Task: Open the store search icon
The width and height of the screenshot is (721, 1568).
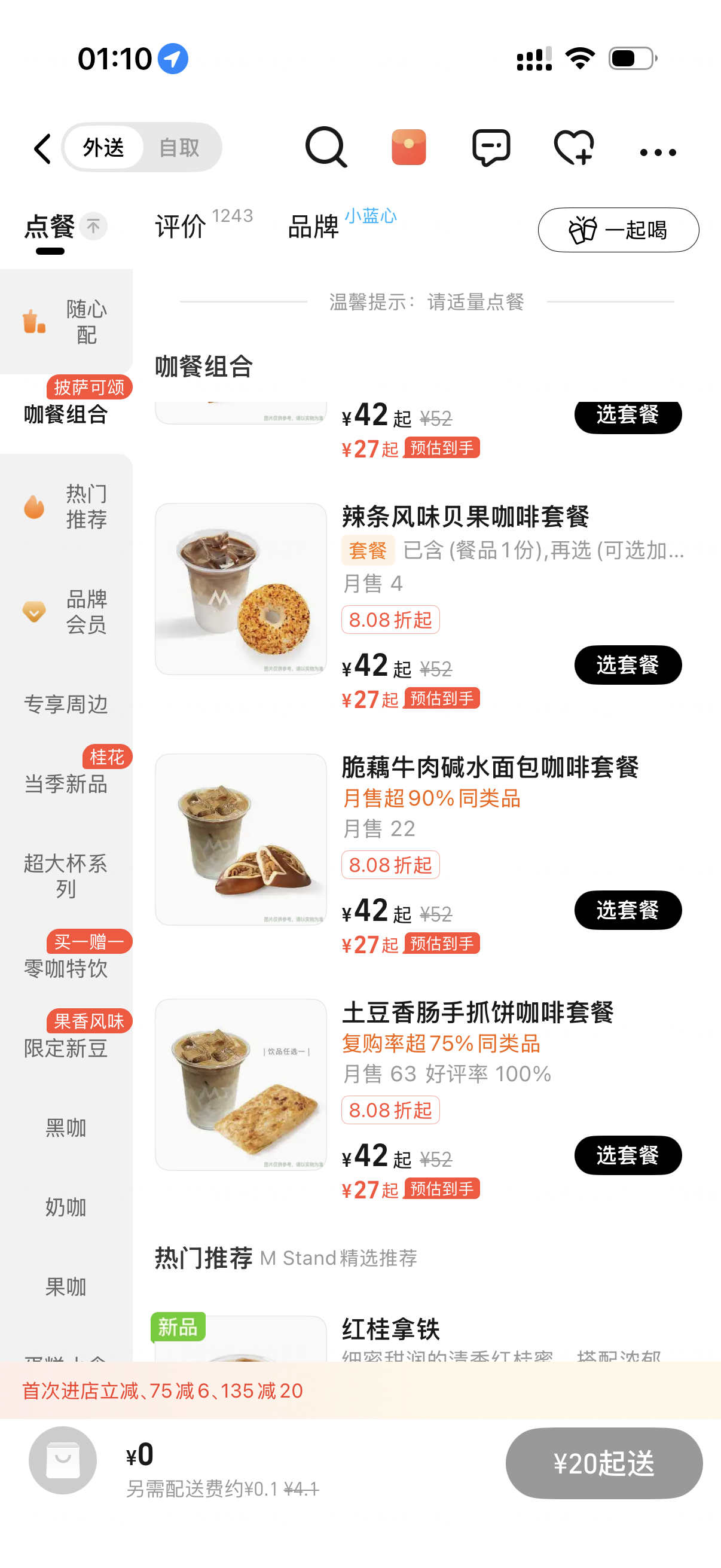Action: 326,147
